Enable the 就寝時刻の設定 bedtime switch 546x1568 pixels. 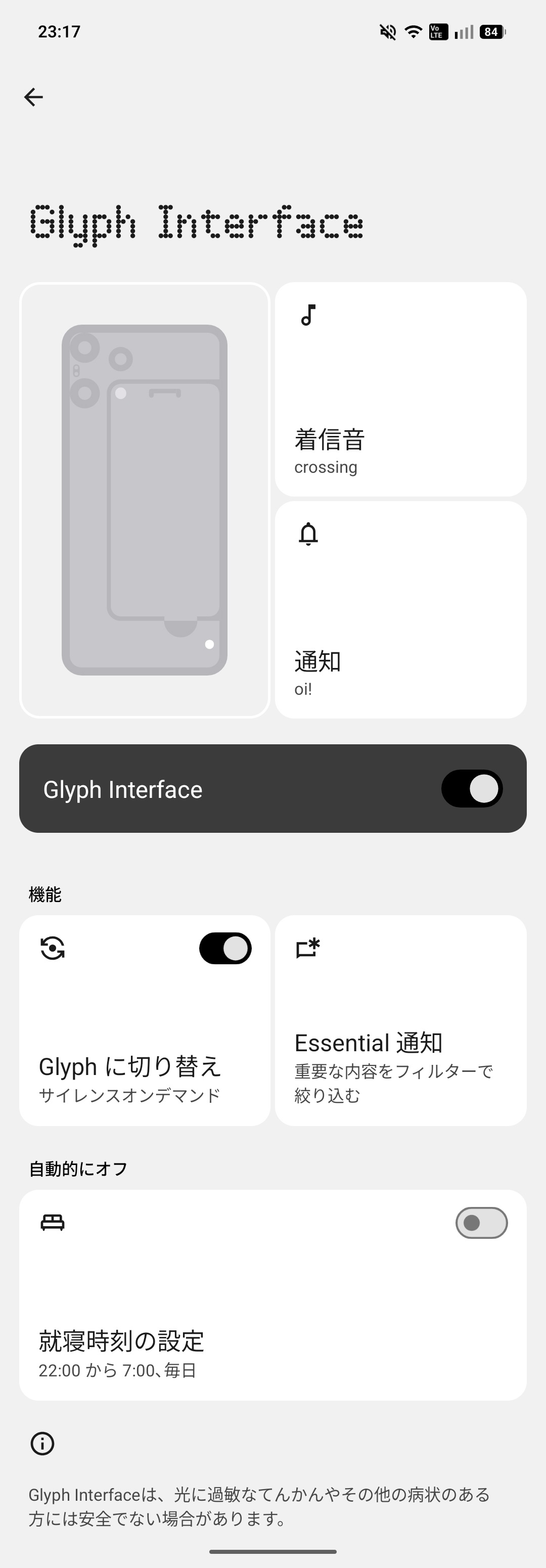[481, 1223]
